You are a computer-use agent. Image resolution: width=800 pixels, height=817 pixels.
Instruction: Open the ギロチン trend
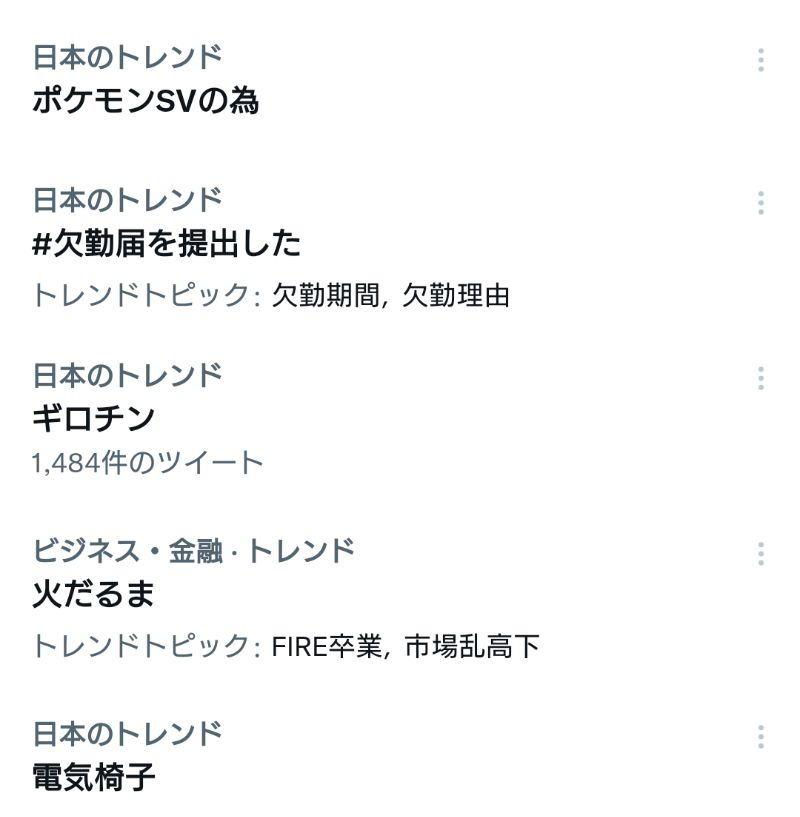[94, 418]
